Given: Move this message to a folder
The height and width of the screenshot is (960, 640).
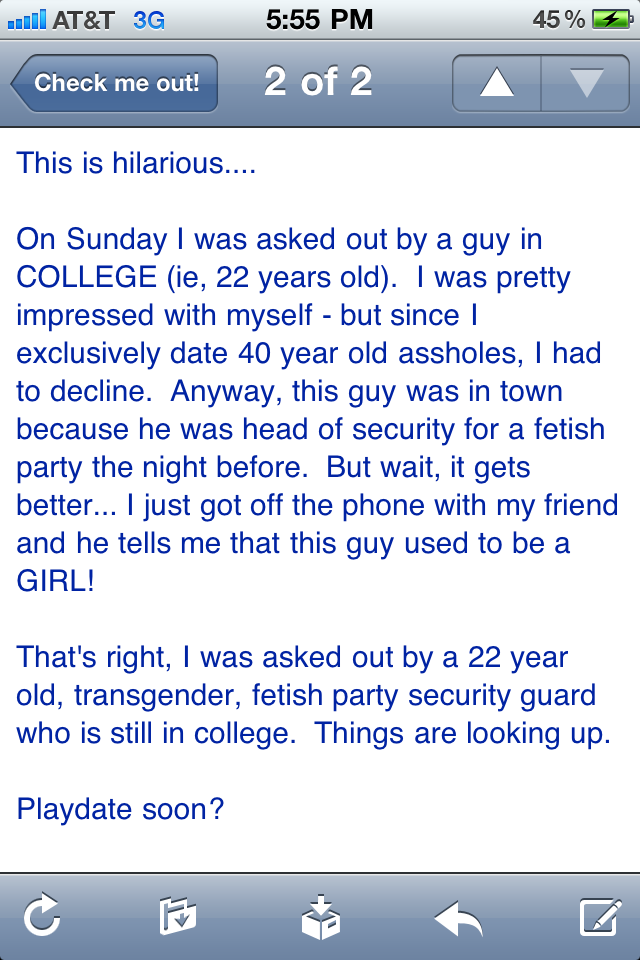Looking at the screenshot, I should pos(178,916).
